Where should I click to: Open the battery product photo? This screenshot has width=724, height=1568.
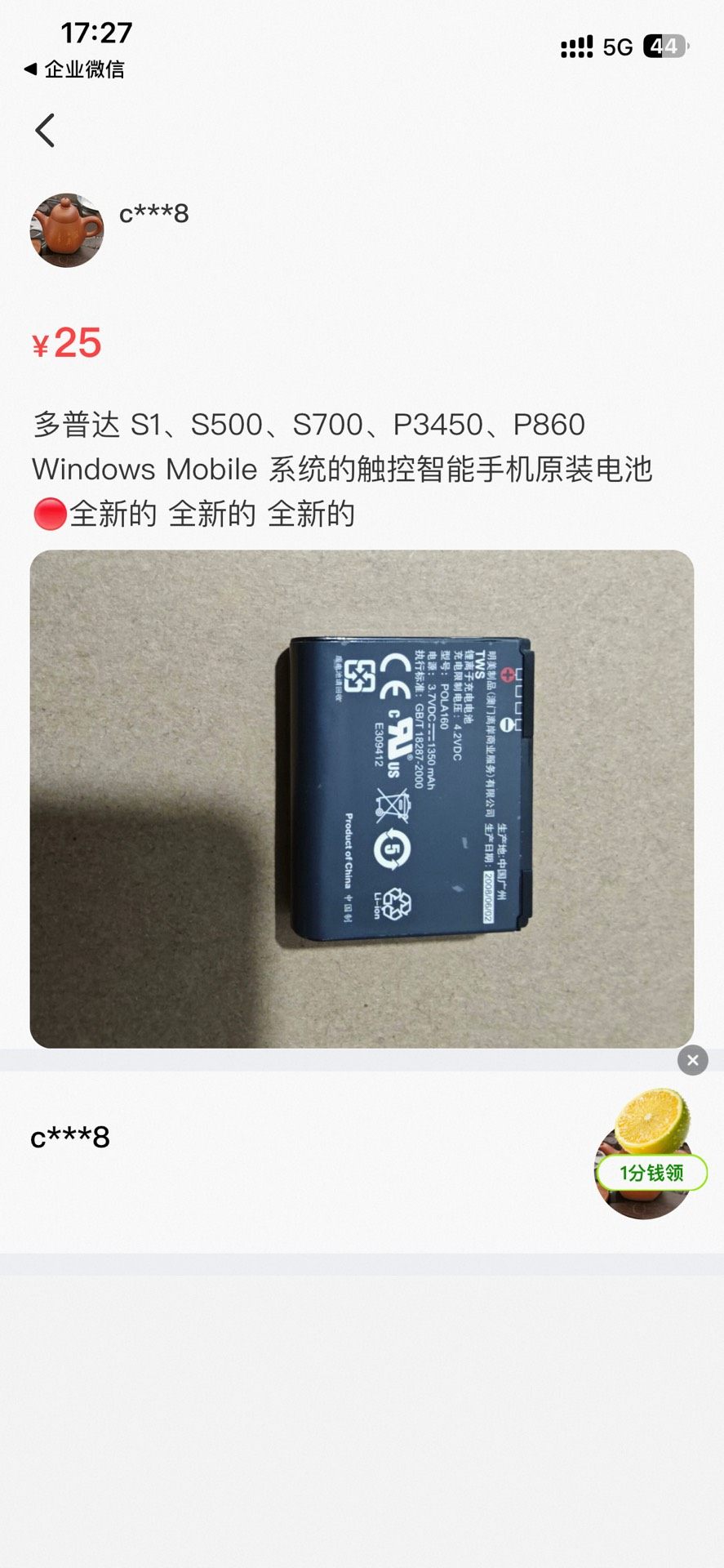tap(362, 800)
